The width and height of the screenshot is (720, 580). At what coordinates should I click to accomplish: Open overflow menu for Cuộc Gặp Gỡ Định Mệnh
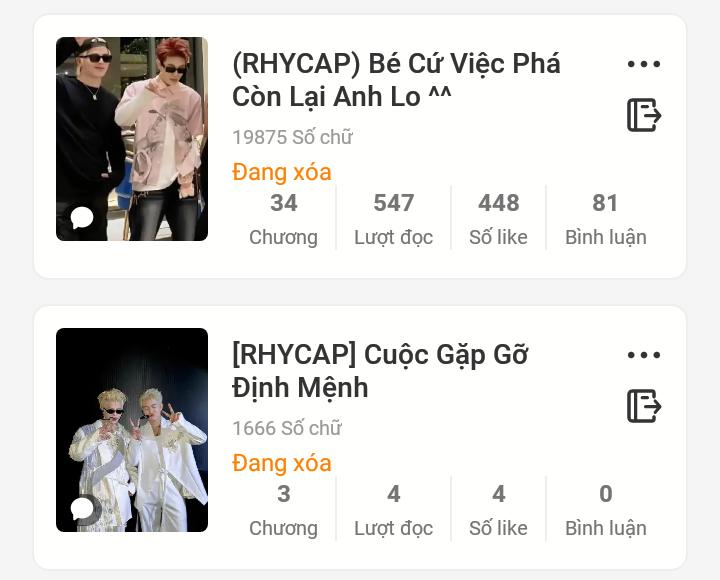644,355
